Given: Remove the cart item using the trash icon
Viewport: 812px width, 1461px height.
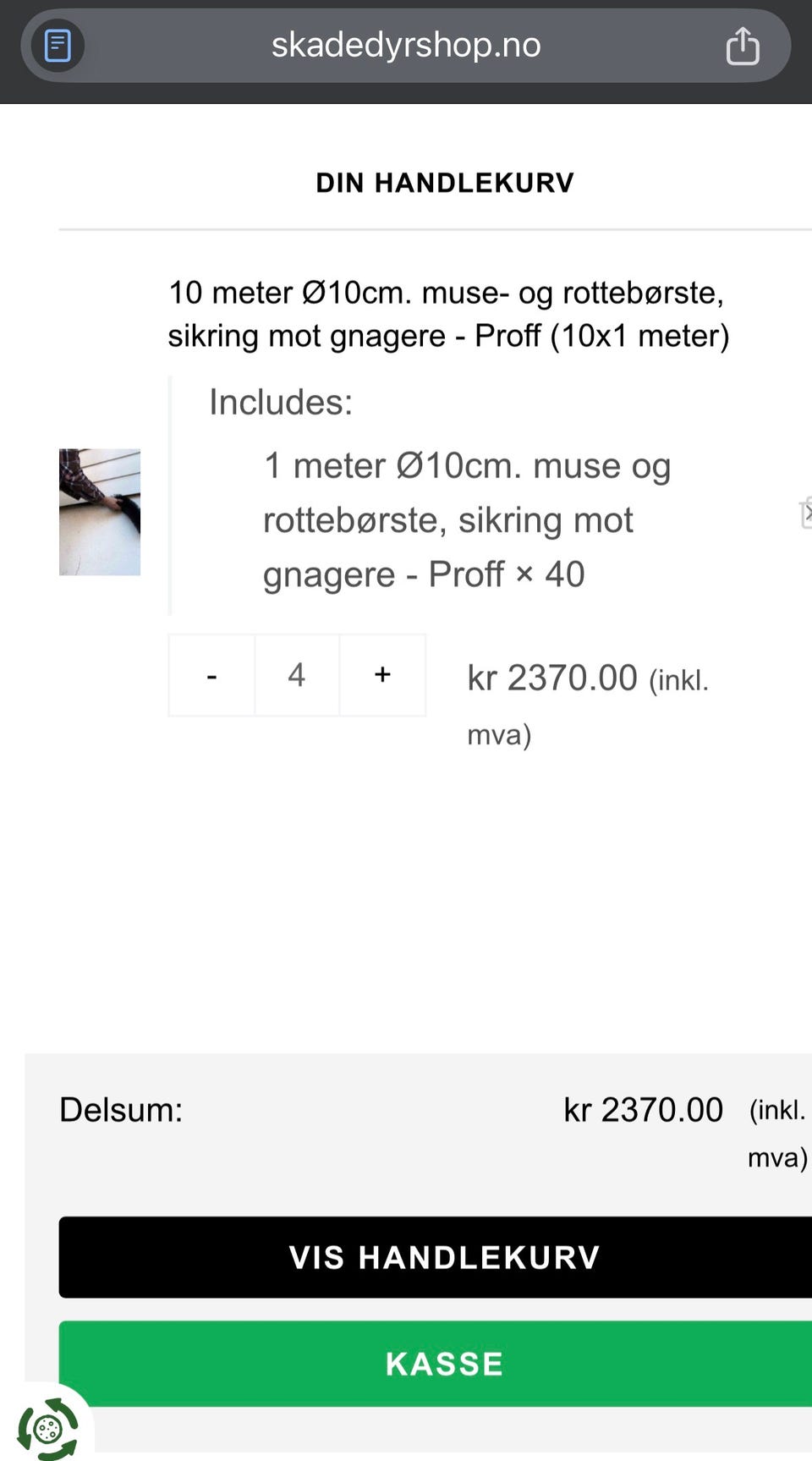Looking at the screenshot, I should click(805, 512).
